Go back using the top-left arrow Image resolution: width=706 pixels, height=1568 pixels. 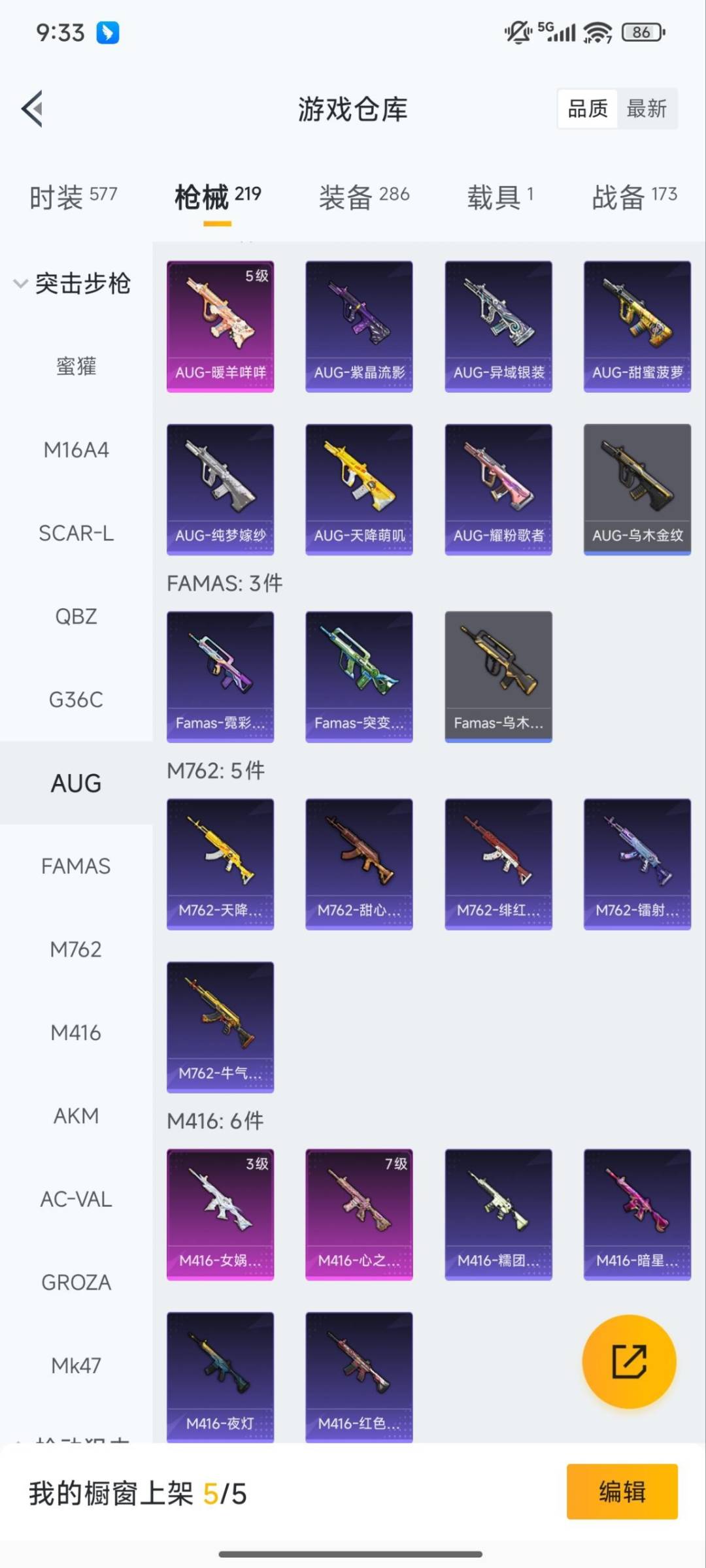coord(33,108)
